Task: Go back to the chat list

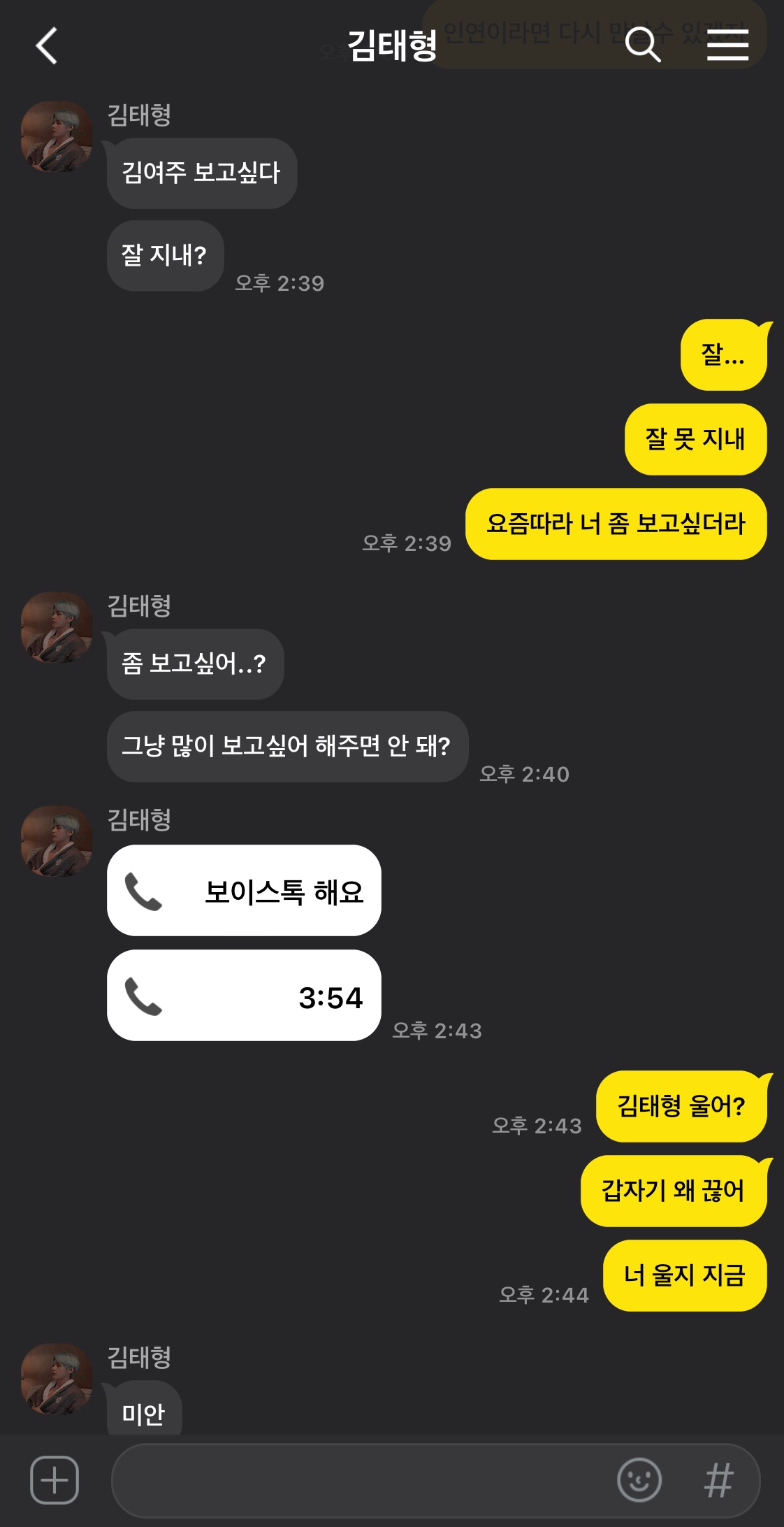Action: 47,46
